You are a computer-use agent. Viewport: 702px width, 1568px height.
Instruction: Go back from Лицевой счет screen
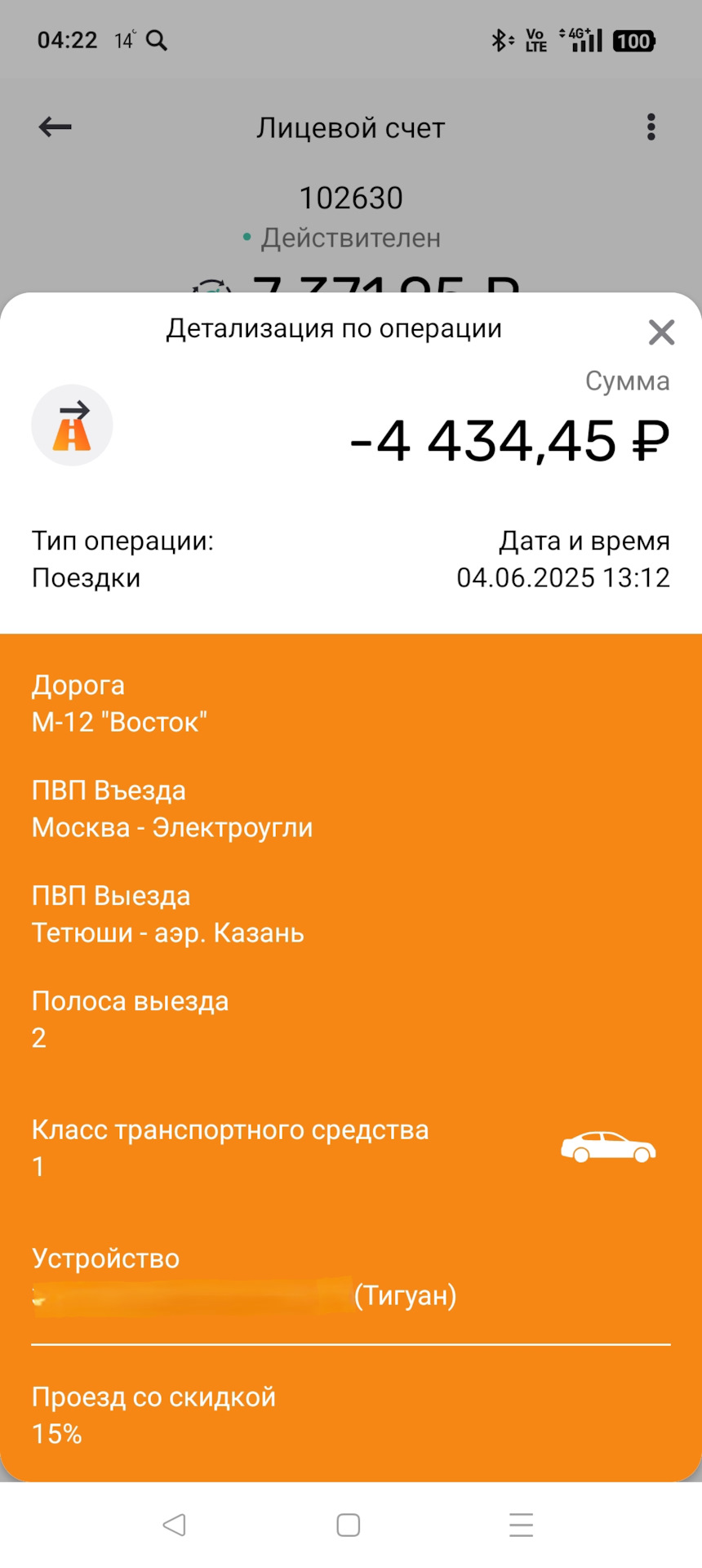click(56, 127)
